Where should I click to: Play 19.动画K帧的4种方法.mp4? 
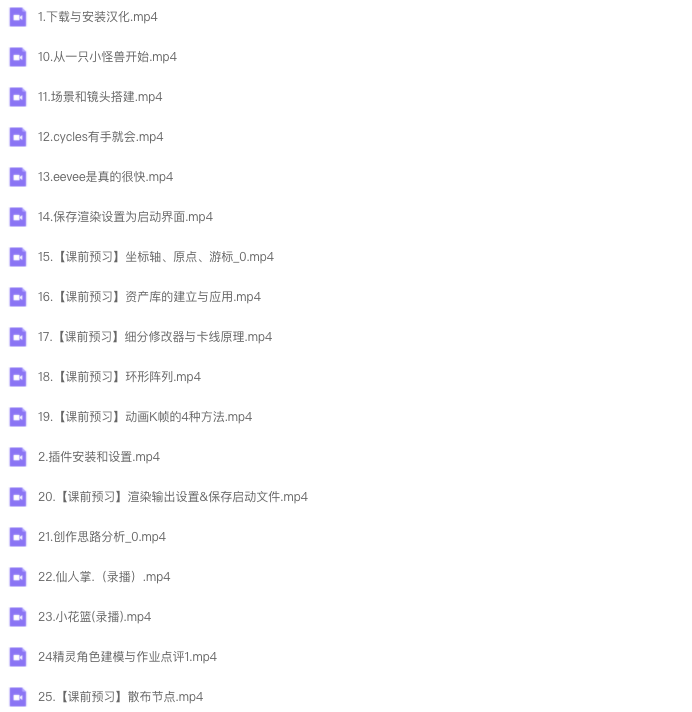[x=145, y=417]
